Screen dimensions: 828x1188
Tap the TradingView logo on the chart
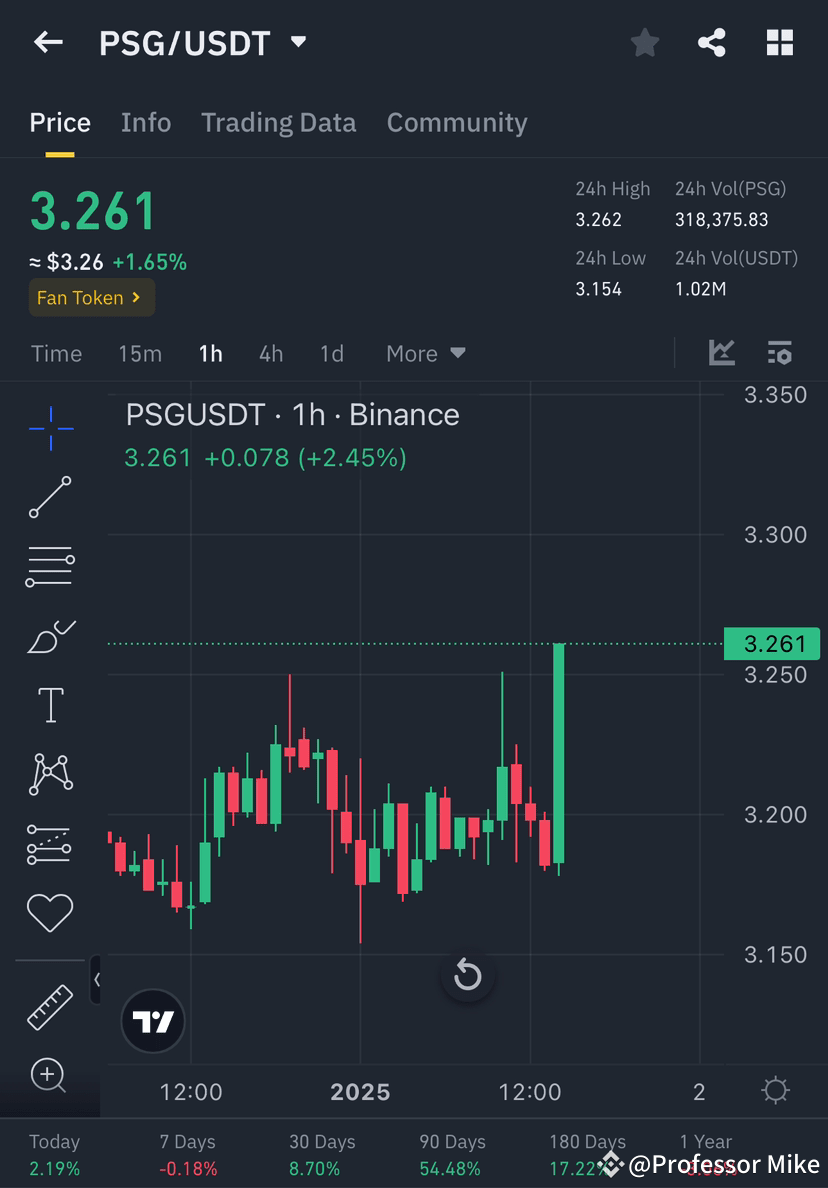tap(152, 1021)
